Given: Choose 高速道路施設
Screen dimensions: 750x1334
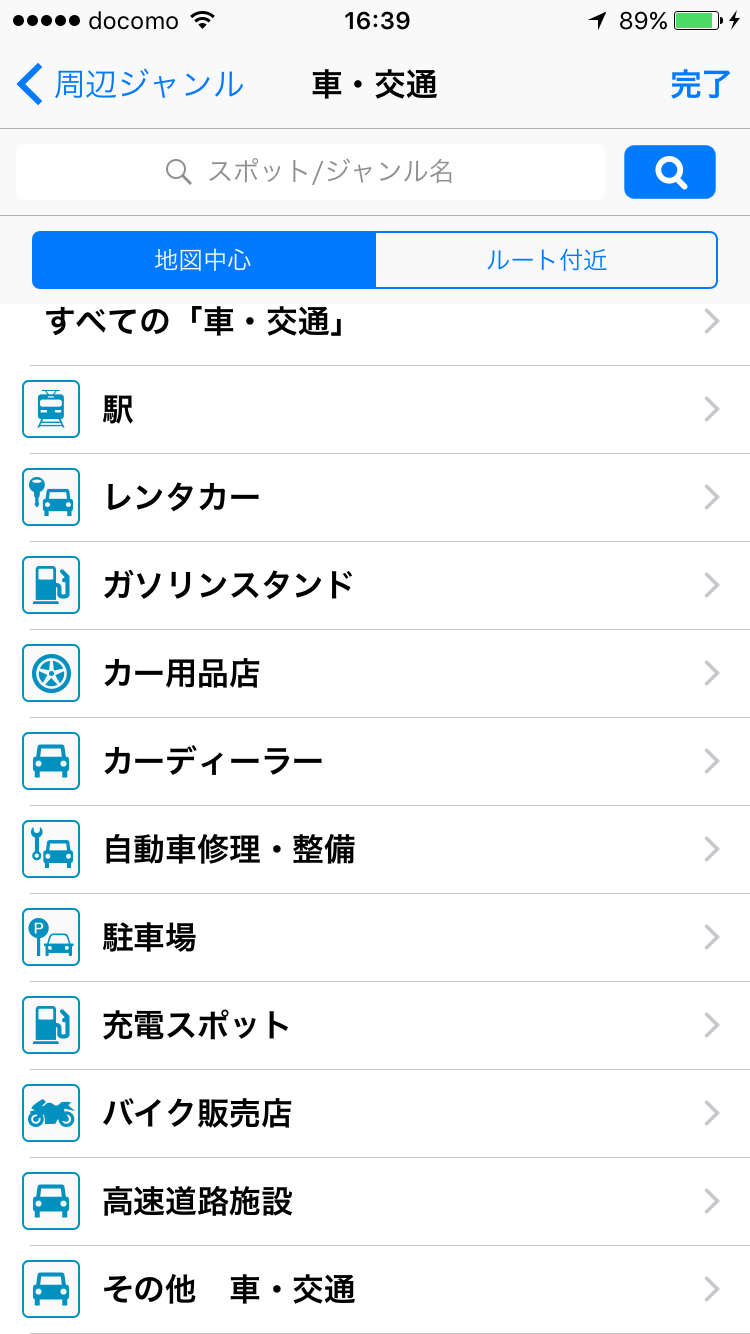Looking at the screenshot, I should (375, 1202).
